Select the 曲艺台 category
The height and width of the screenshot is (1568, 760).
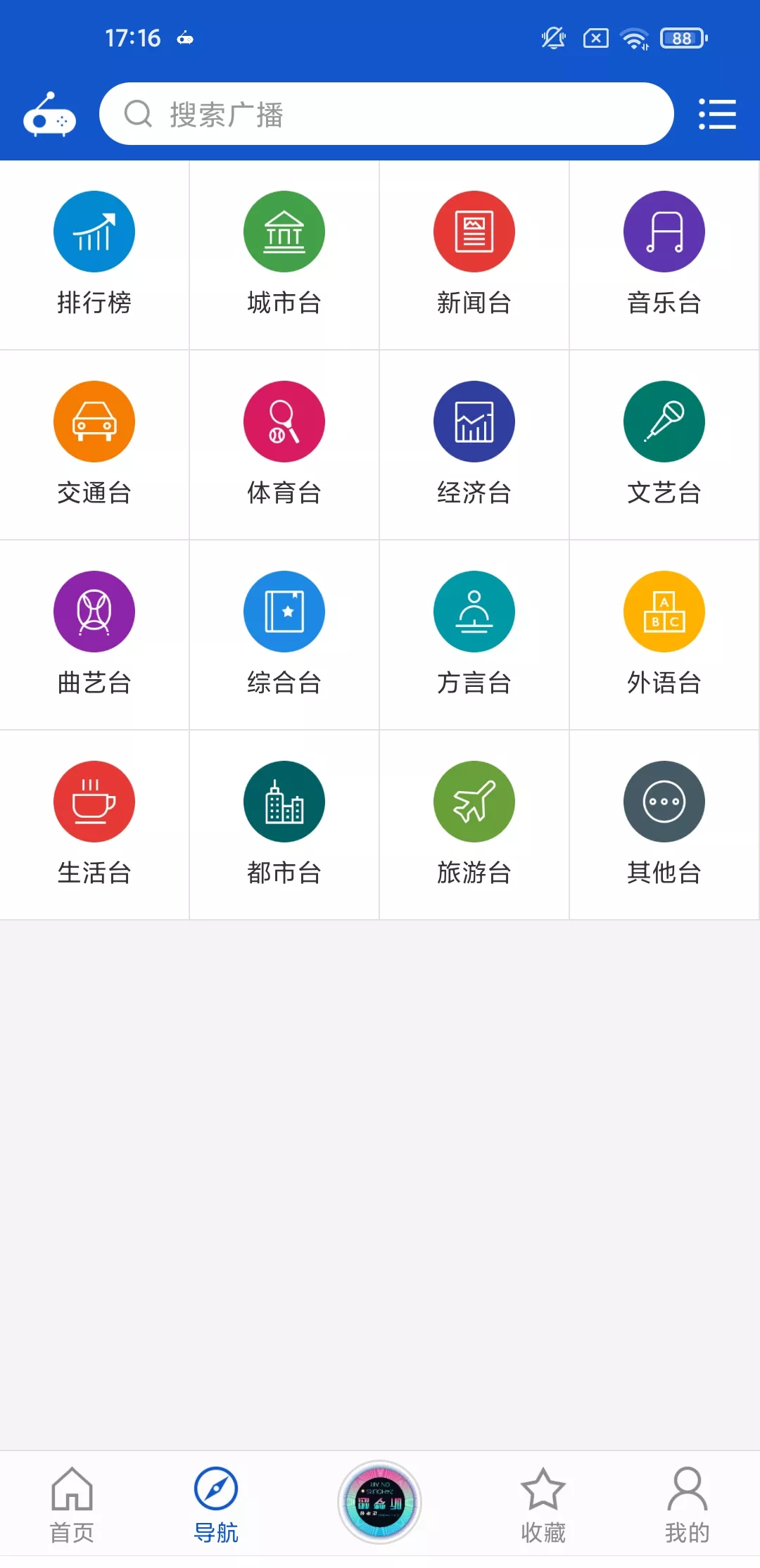tap(94, 635)
